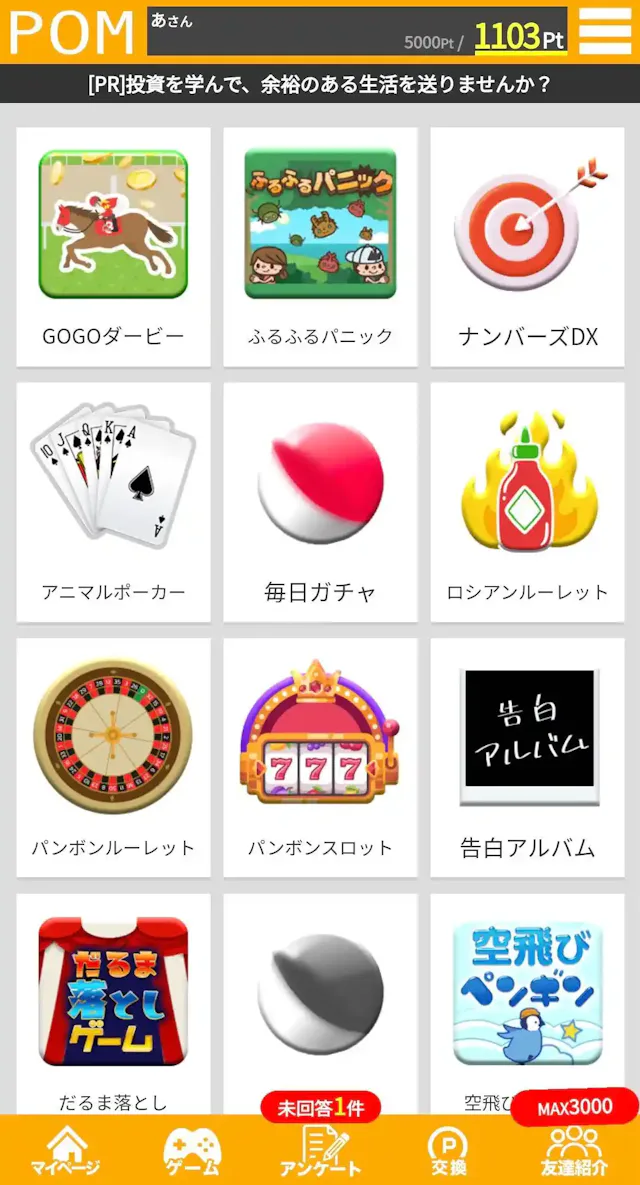Play ふるふるパニック
This screenshot has width=640, height=1185.
(320, 246)
